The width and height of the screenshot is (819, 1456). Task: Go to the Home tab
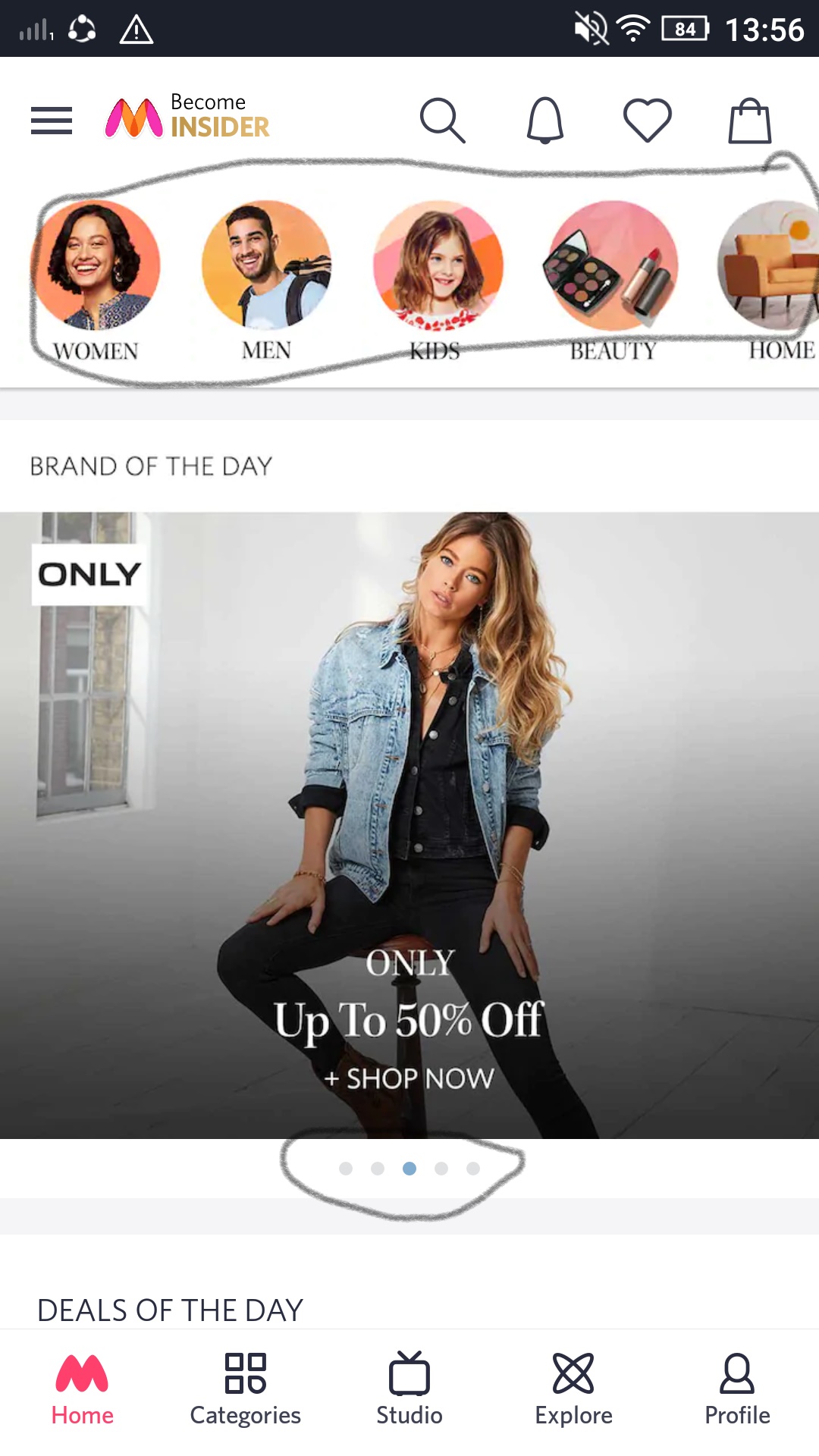point(82,1389)
